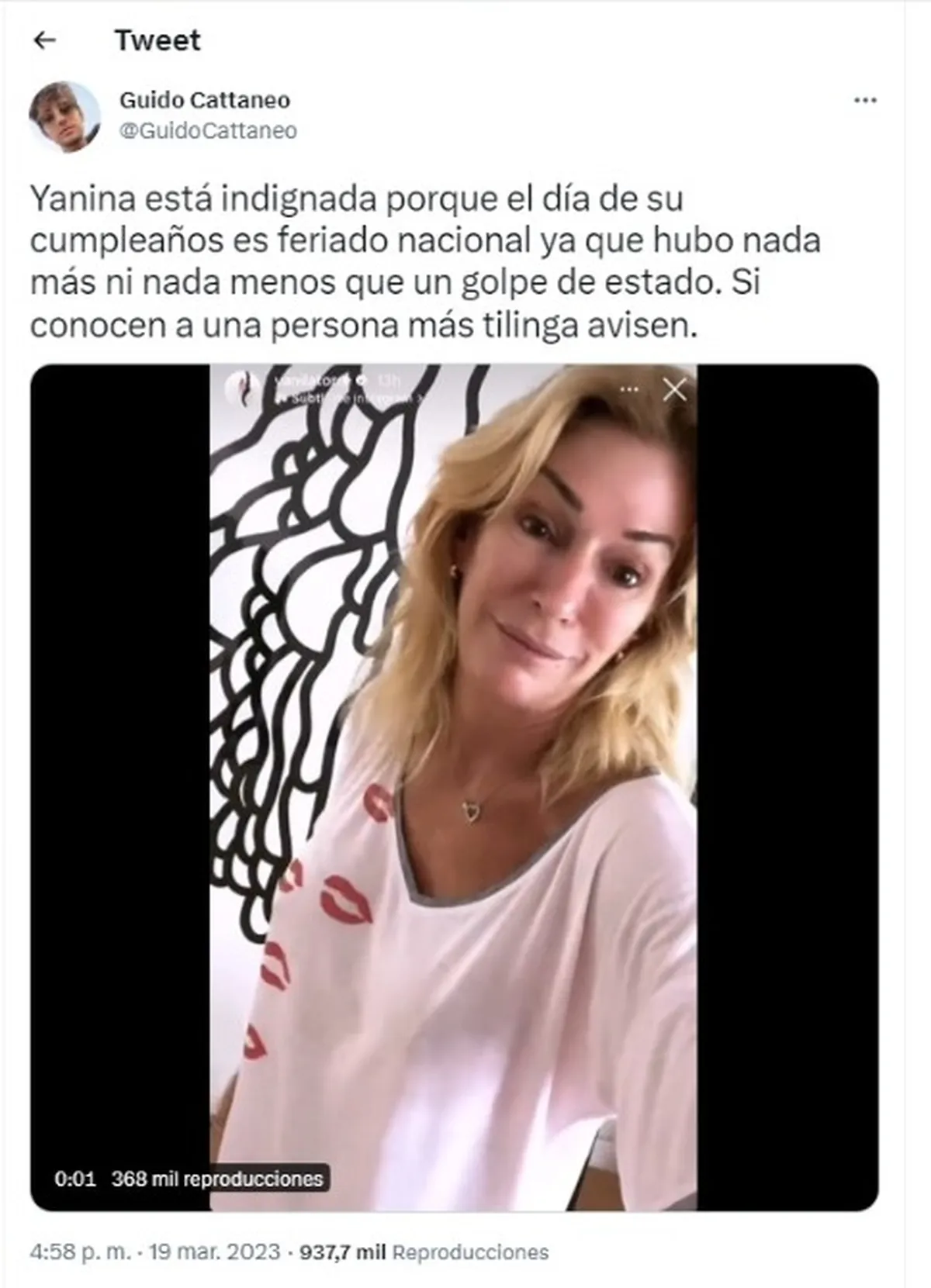Viewport: 931px width, 1288px height.
Task: Play the embedded video of the tweet
Action: tap(454, 787)
